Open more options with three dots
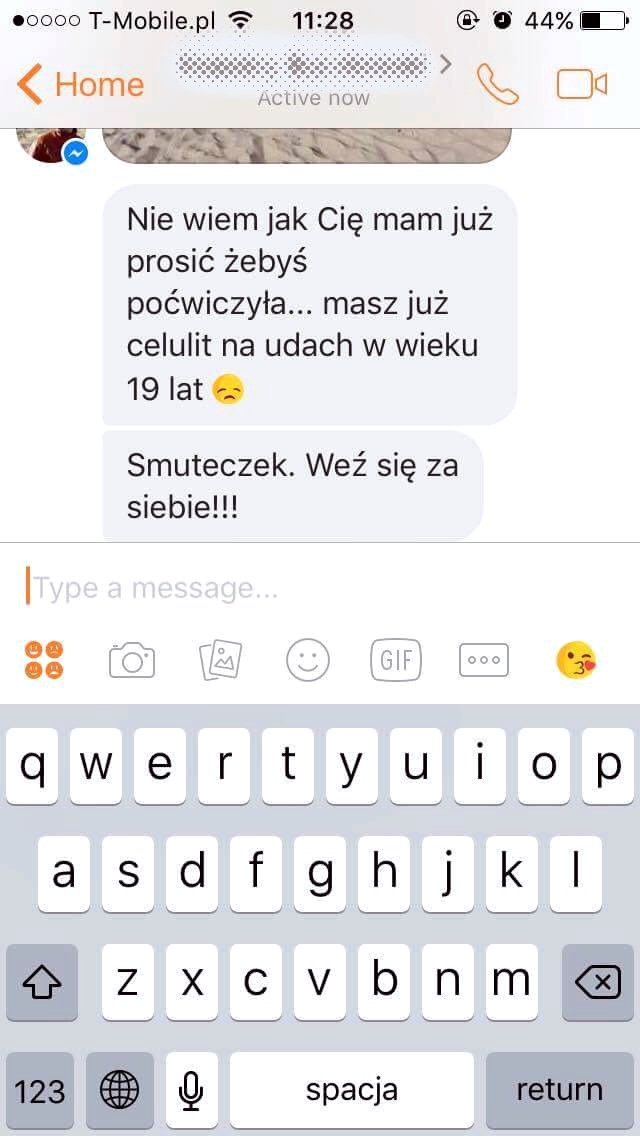This screenshot has height=1136, width=640. click(483, 660)
